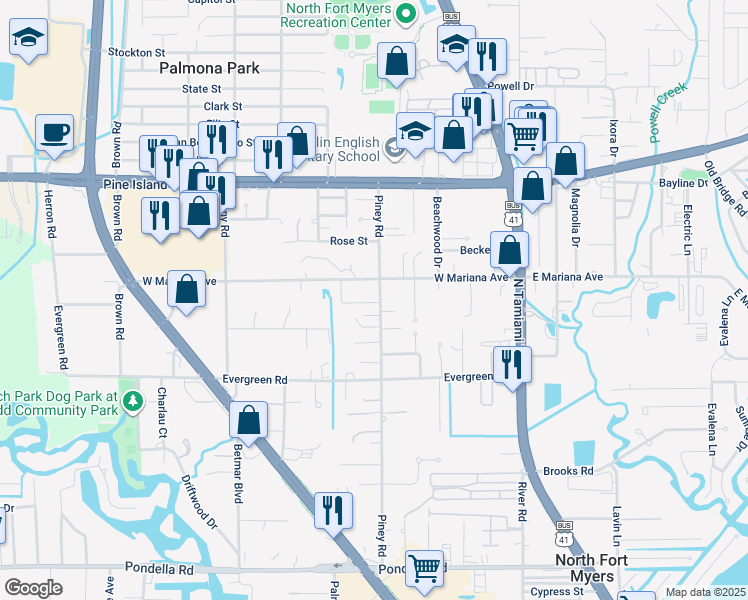Select the shopping bag marker on W Mariana Ave
Screen dimensions: 748x600
(187, 290)
